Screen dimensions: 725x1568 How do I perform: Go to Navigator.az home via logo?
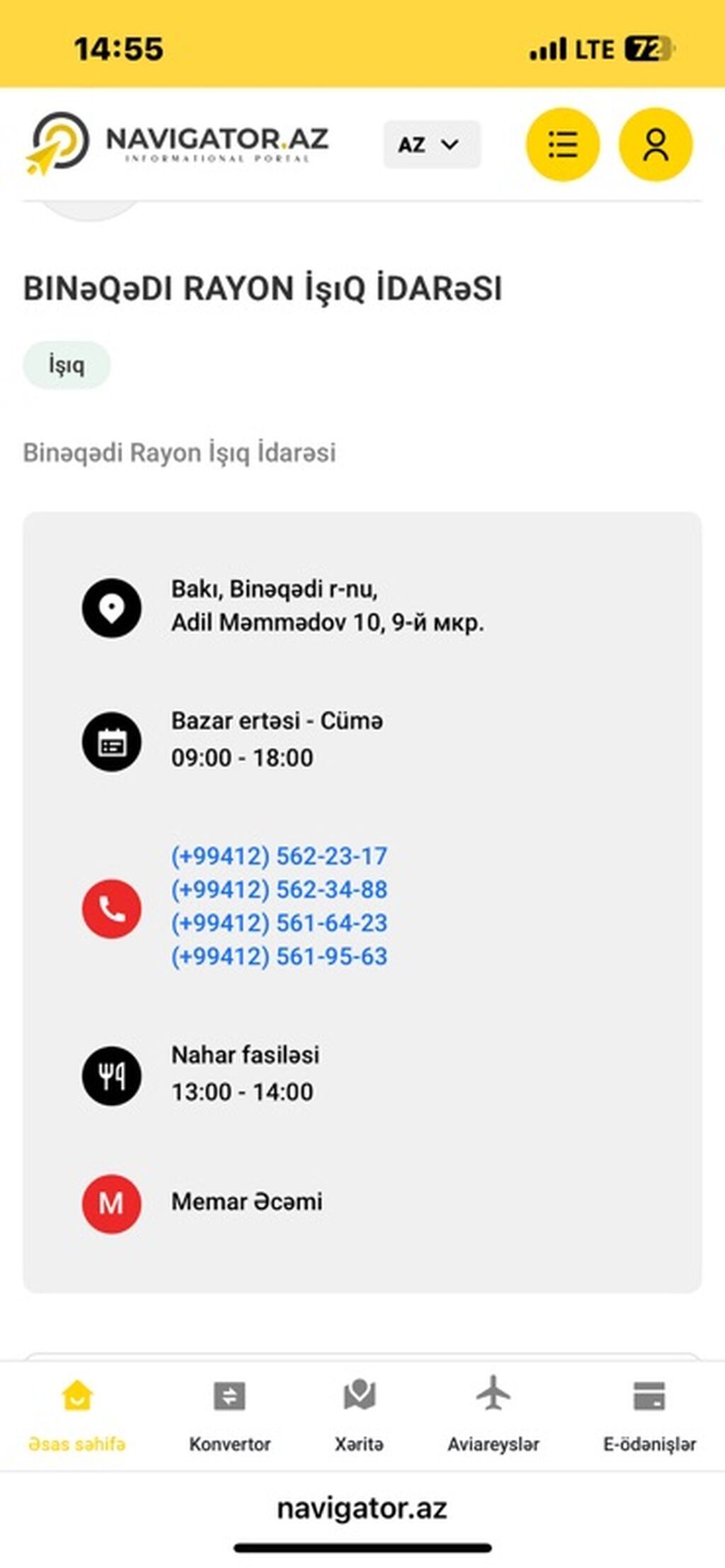tap(178, 142)
